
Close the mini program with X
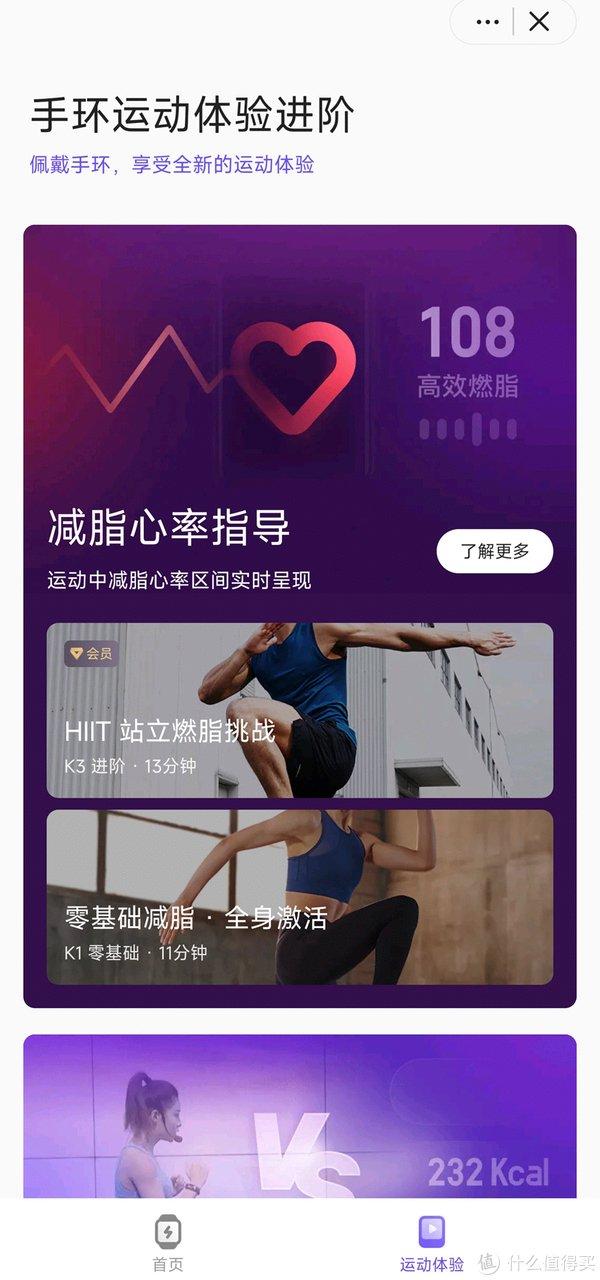539,22
